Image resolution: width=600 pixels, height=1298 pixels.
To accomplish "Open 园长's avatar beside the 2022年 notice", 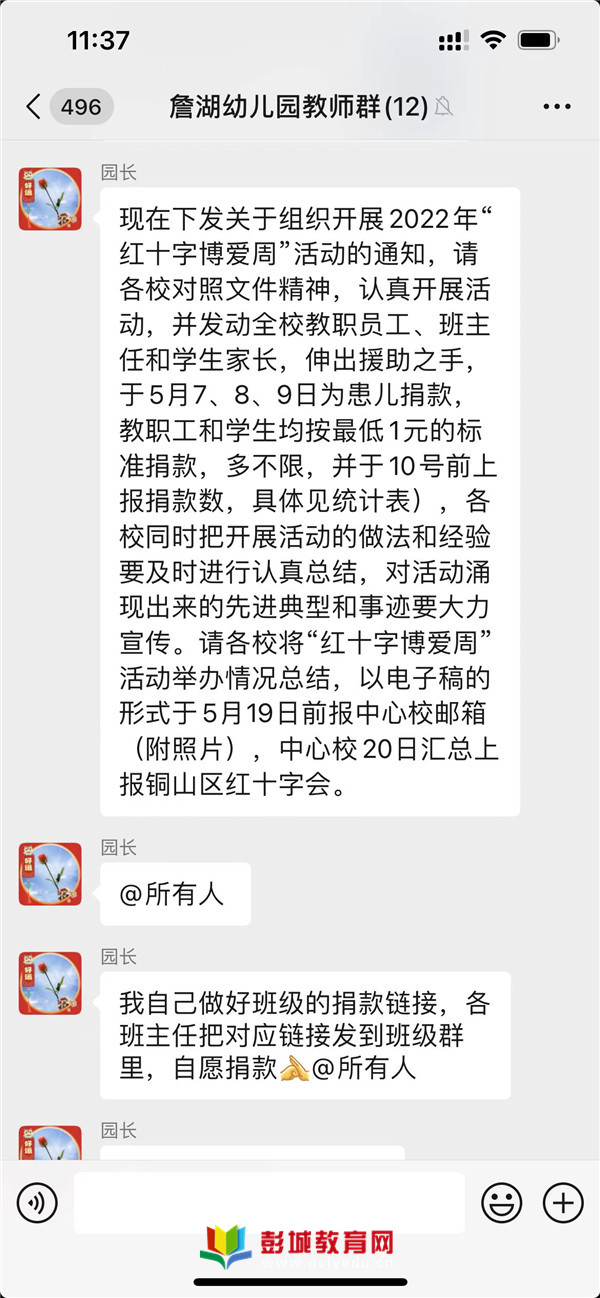I will 50,199.
